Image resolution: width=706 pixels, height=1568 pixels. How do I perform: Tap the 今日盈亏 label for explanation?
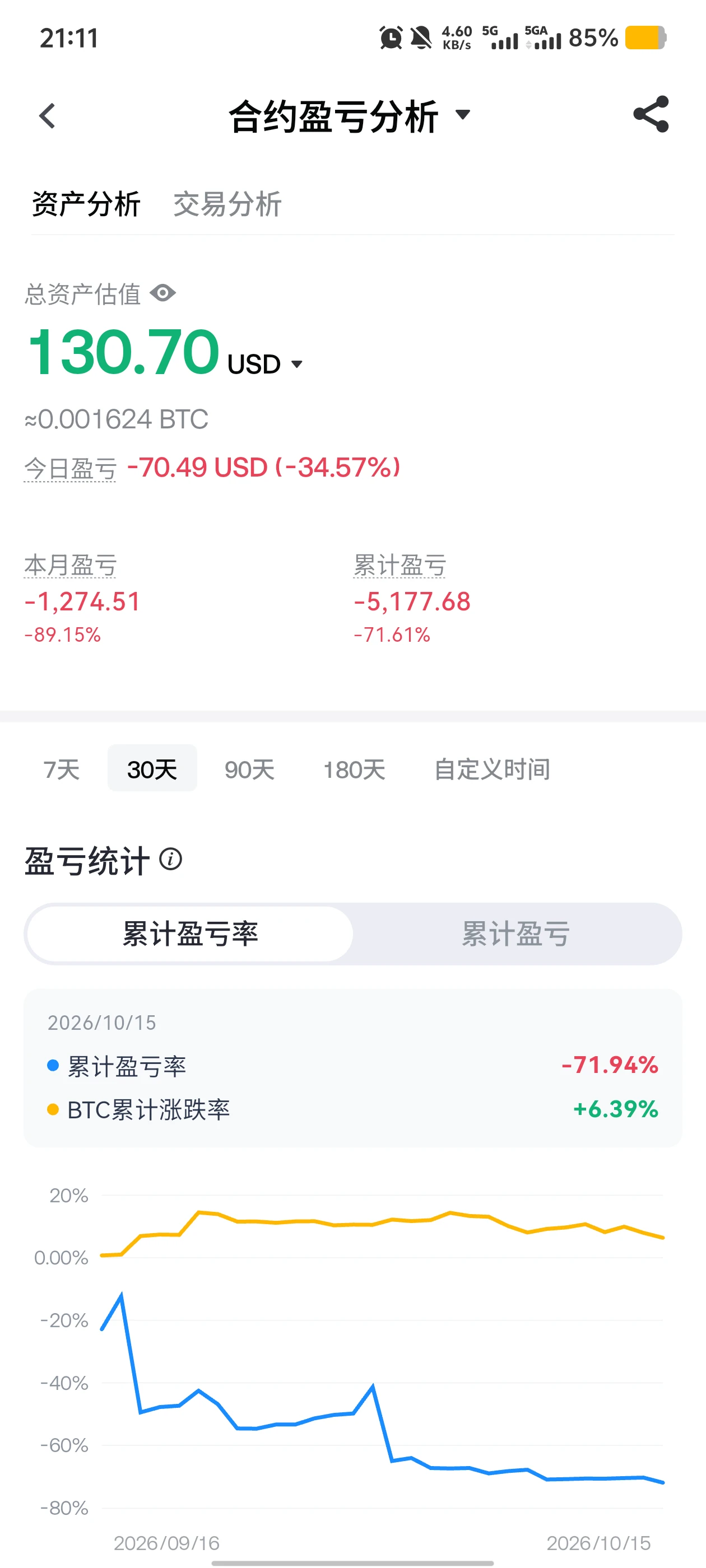point(70,469)
